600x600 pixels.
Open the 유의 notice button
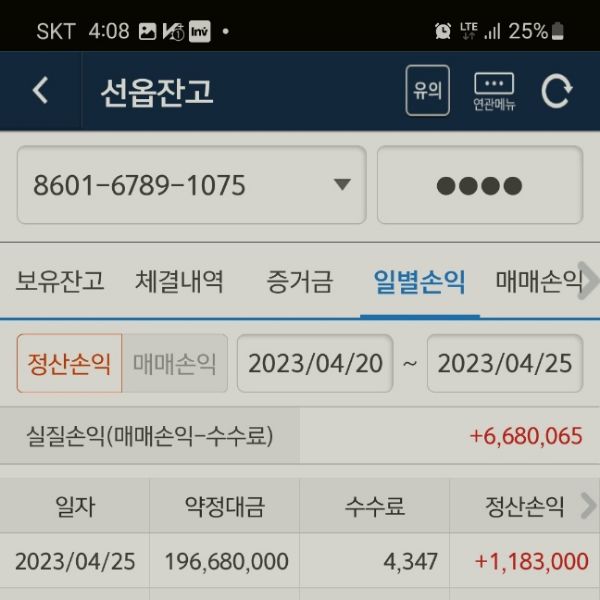pyautogui.click(x=427, y=91)
